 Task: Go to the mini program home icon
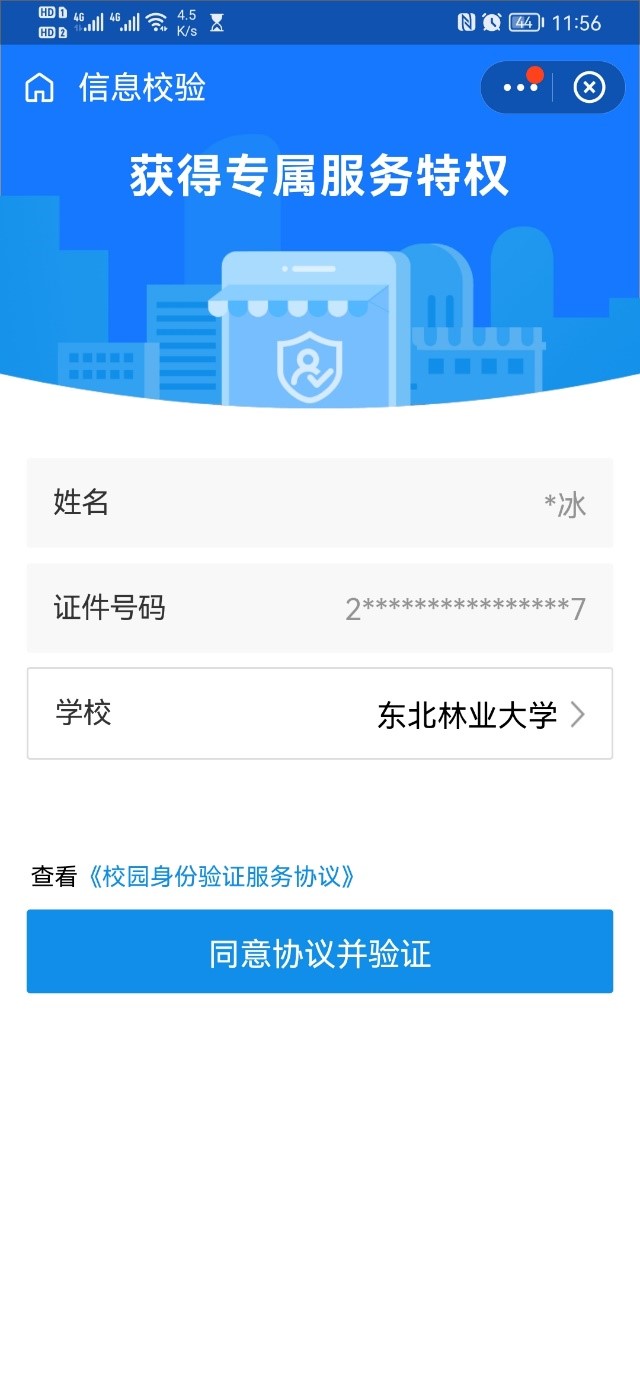pos(39,88)
